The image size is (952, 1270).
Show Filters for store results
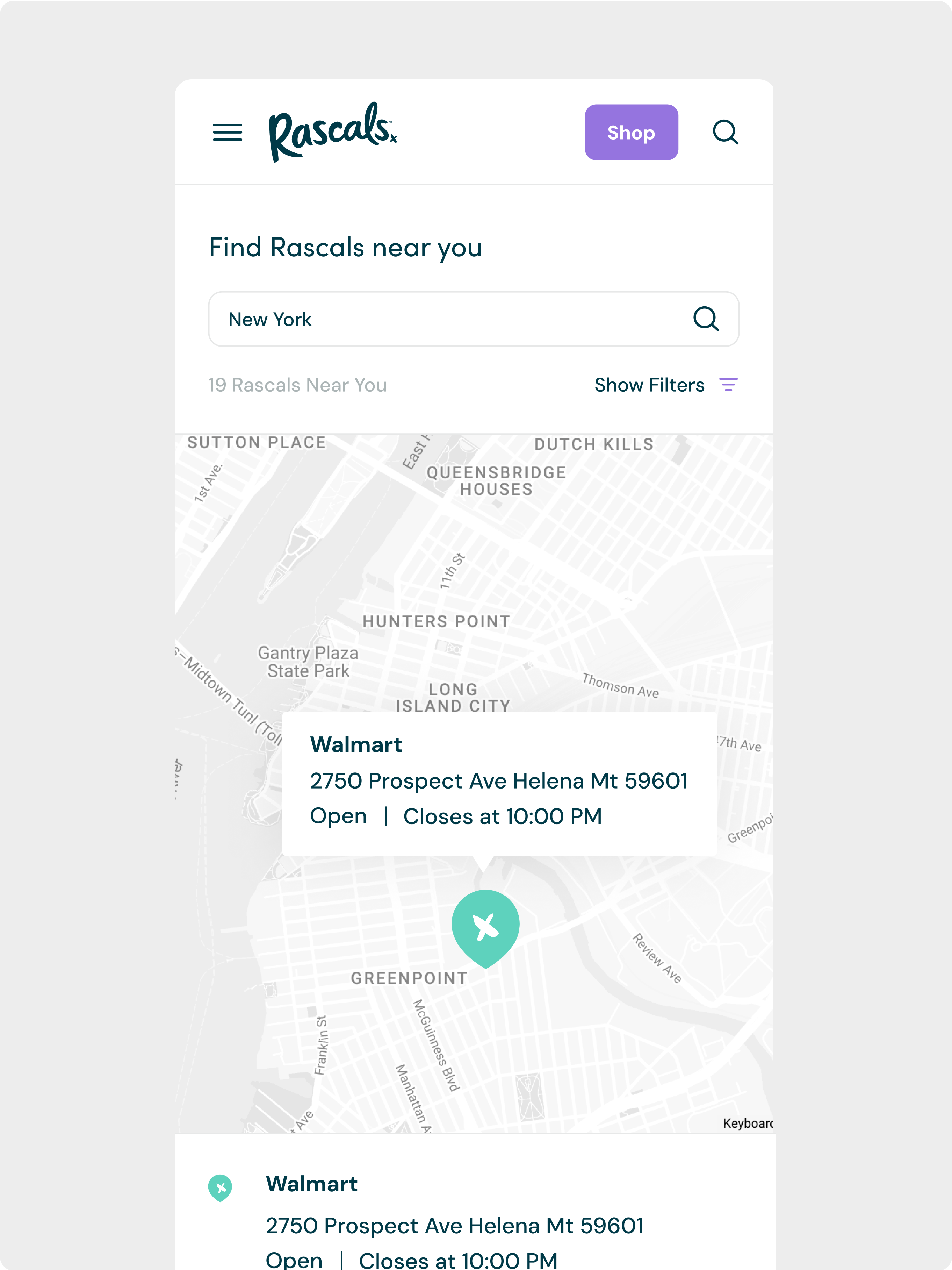[666, 385]
